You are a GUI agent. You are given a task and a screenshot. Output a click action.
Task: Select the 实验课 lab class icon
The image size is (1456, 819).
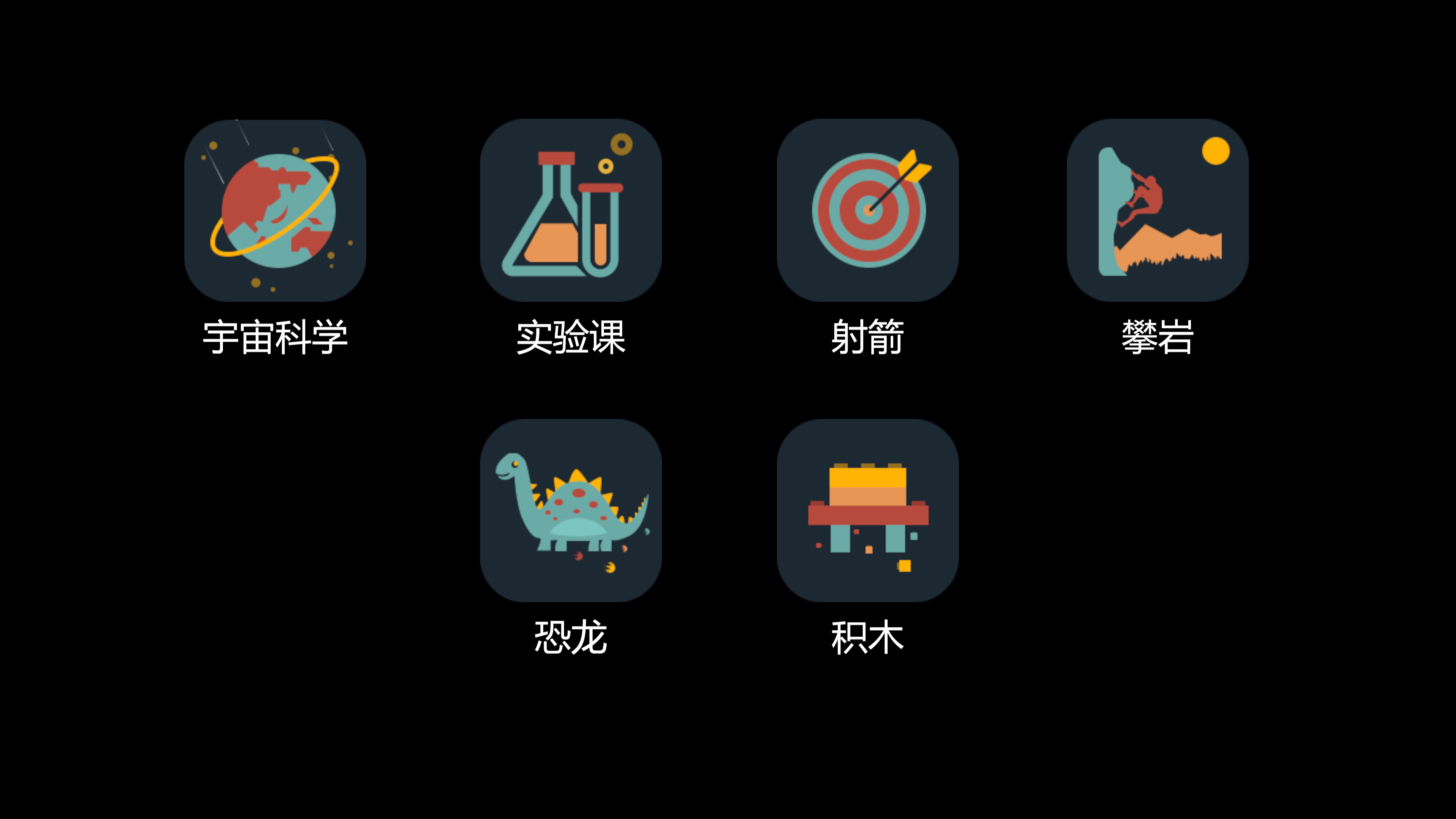570,210
